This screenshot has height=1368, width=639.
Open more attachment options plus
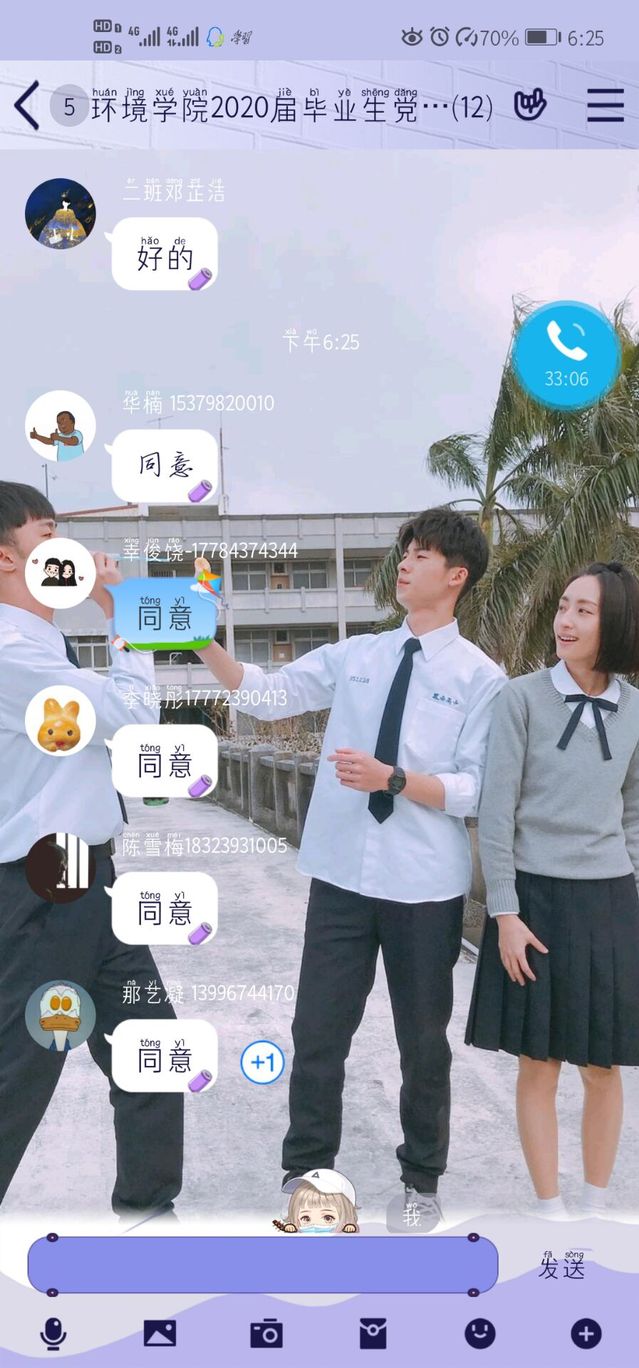tap(586, 1333)
